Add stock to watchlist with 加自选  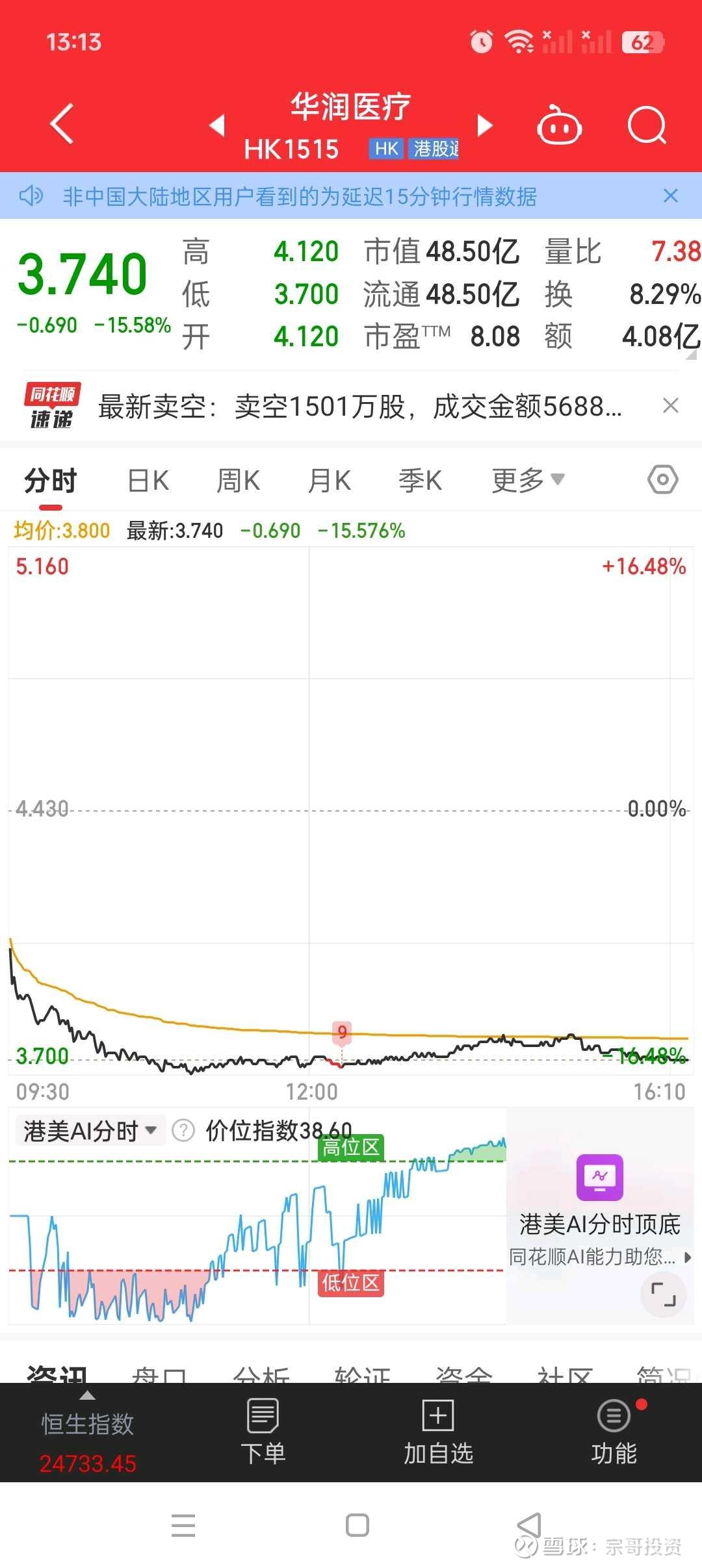(438, 1432)
